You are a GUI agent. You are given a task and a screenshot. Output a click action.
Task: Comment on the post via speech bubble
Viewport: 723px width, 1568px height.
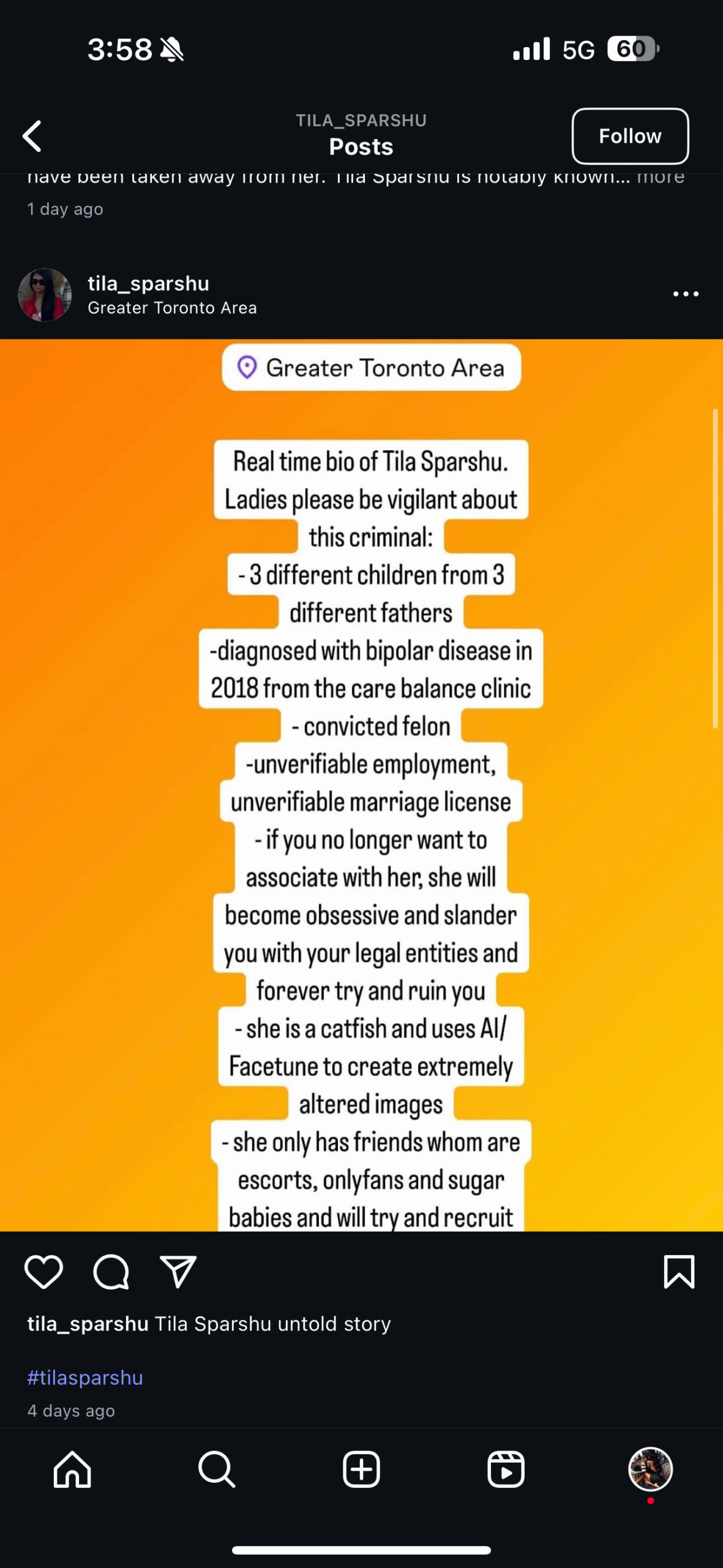coord(111,1272)
